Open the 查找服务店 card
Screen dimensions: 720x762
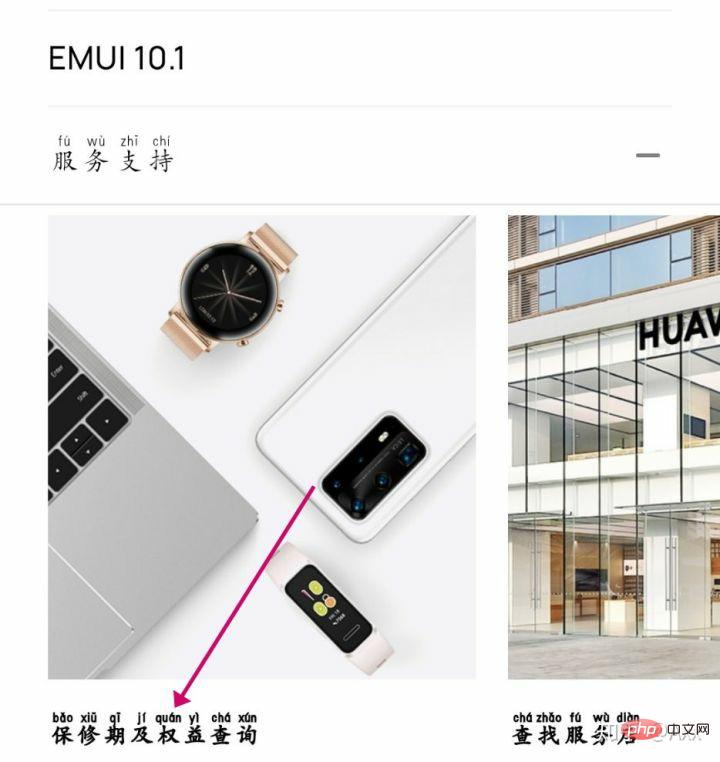click(613, 446)
